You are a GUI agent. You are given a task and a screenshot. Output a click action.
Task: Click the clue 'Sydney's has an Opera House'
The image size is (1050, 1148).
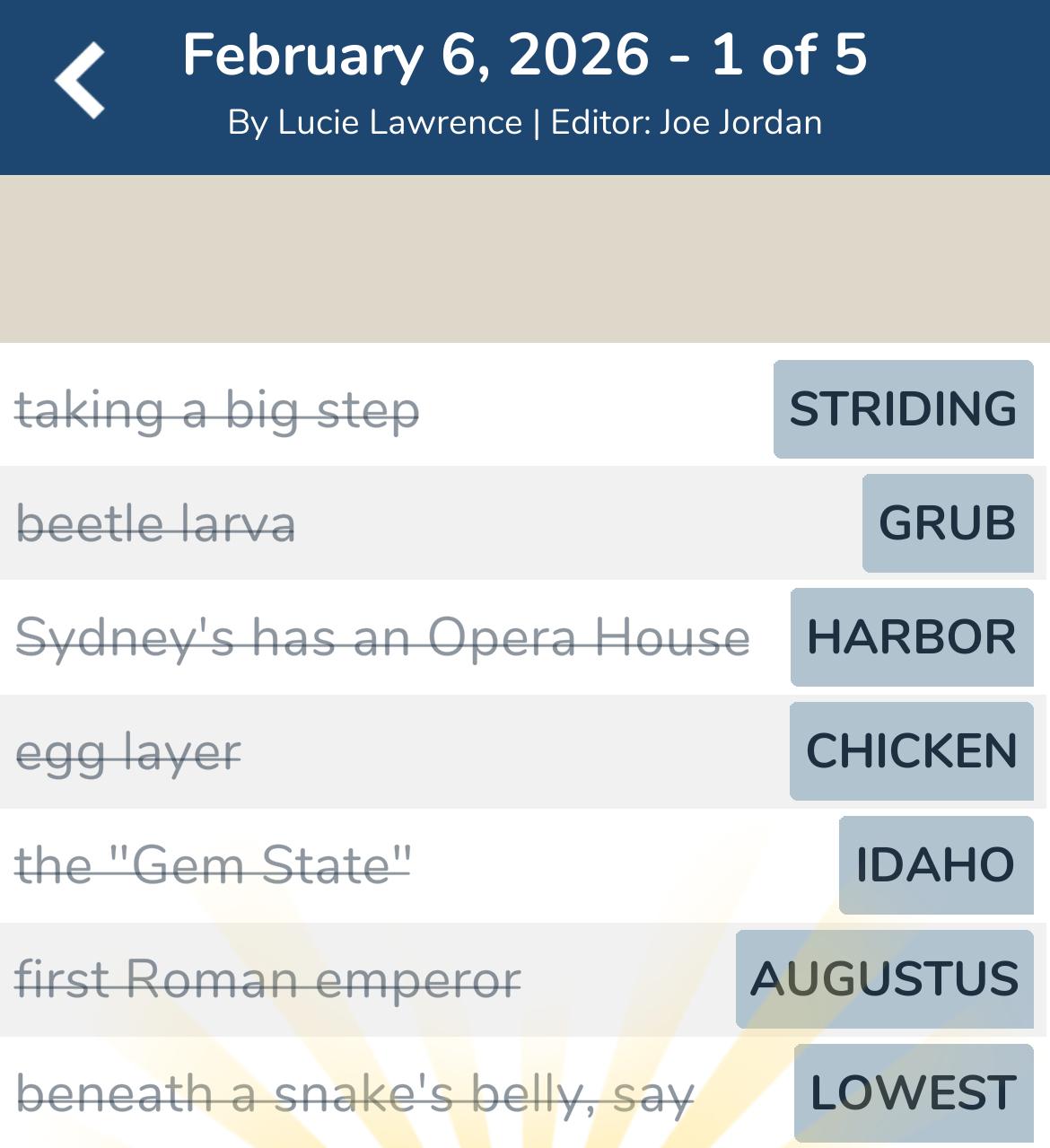pyautogui.click(x=384, y=636)
